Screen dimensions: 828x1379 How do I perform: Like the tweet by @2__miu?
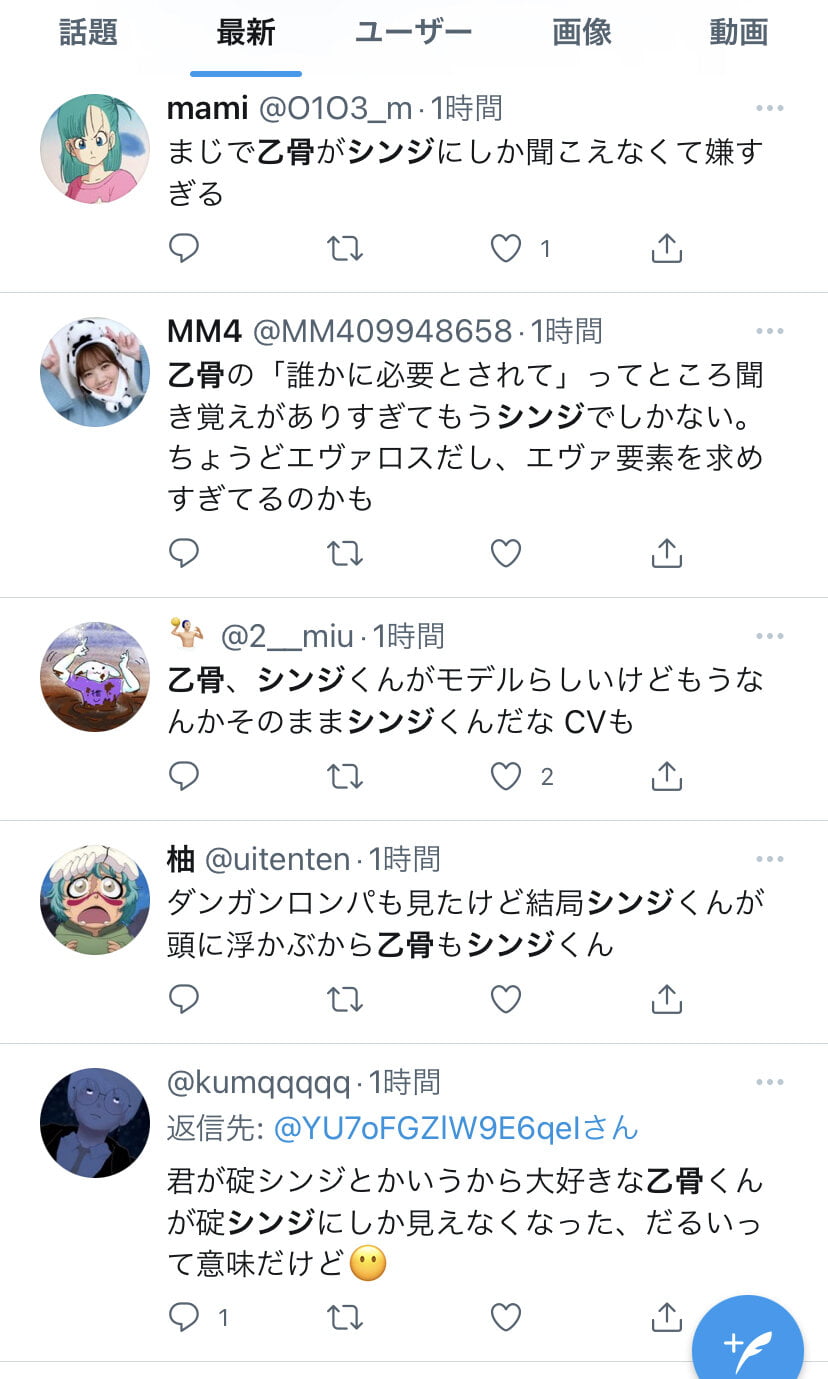pos(506,776)
